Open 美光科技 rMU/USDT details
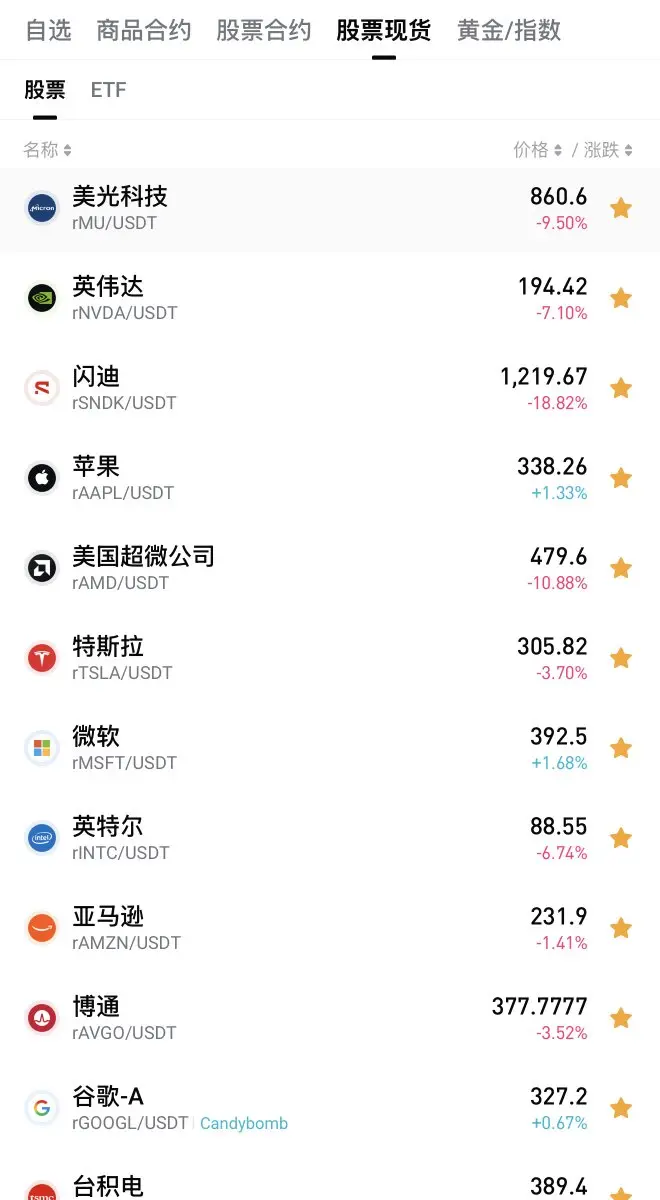This screenshot has height=1200, width=660. [330, 208]
